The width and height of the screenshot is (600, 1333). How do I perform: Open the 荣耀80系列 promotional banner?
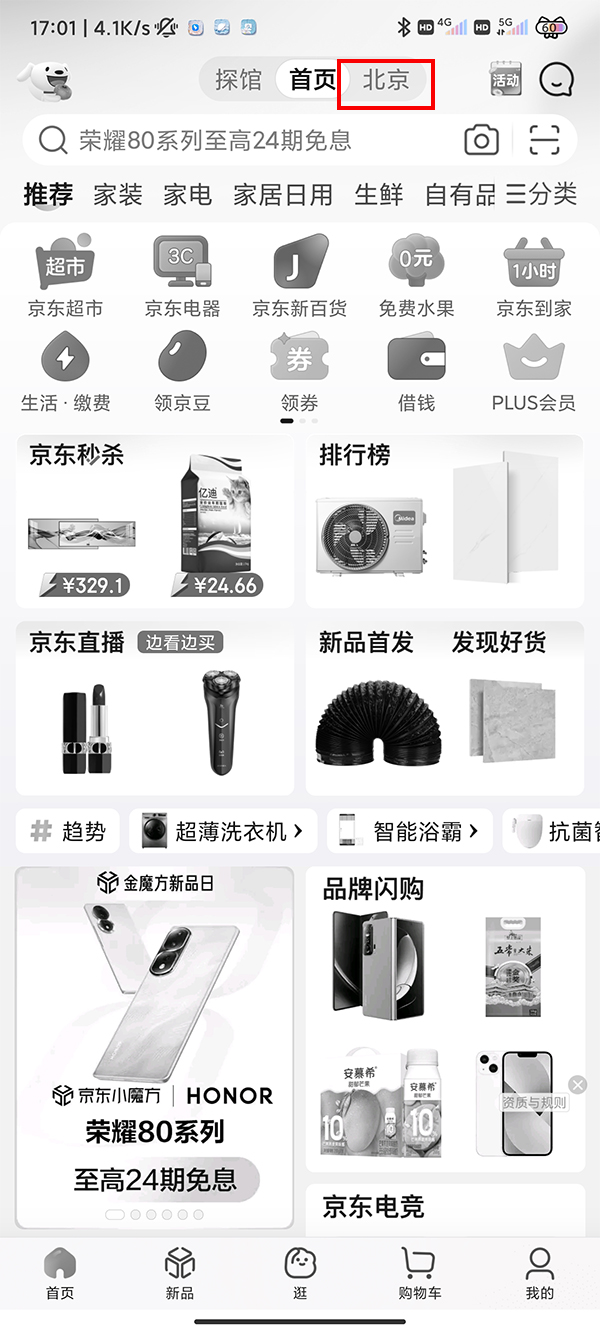[x=154, y=1047]
